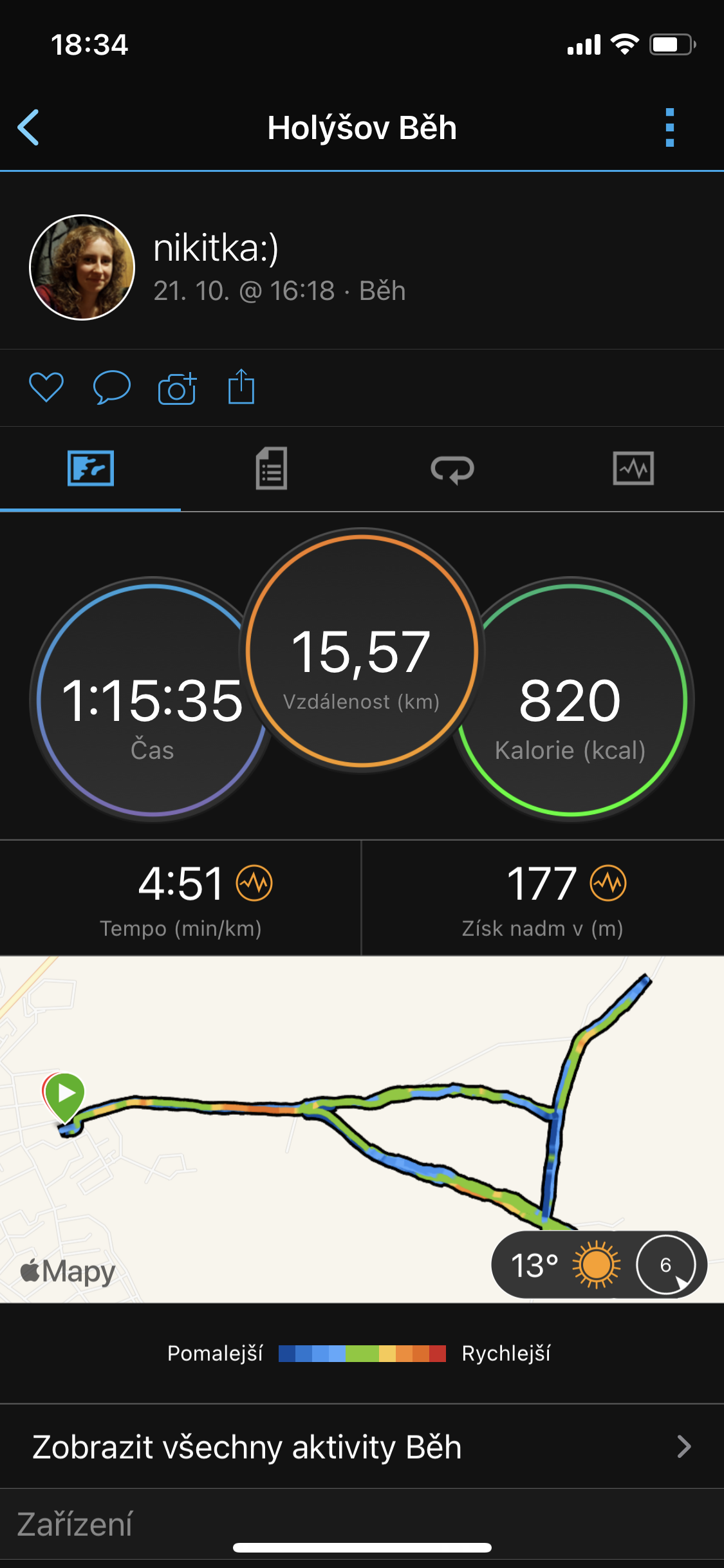Image resolution: width=724 pixels, height=1568 pixels.
Task: Share the Holýšov Běh activity
Action: (x=241, y=386)
